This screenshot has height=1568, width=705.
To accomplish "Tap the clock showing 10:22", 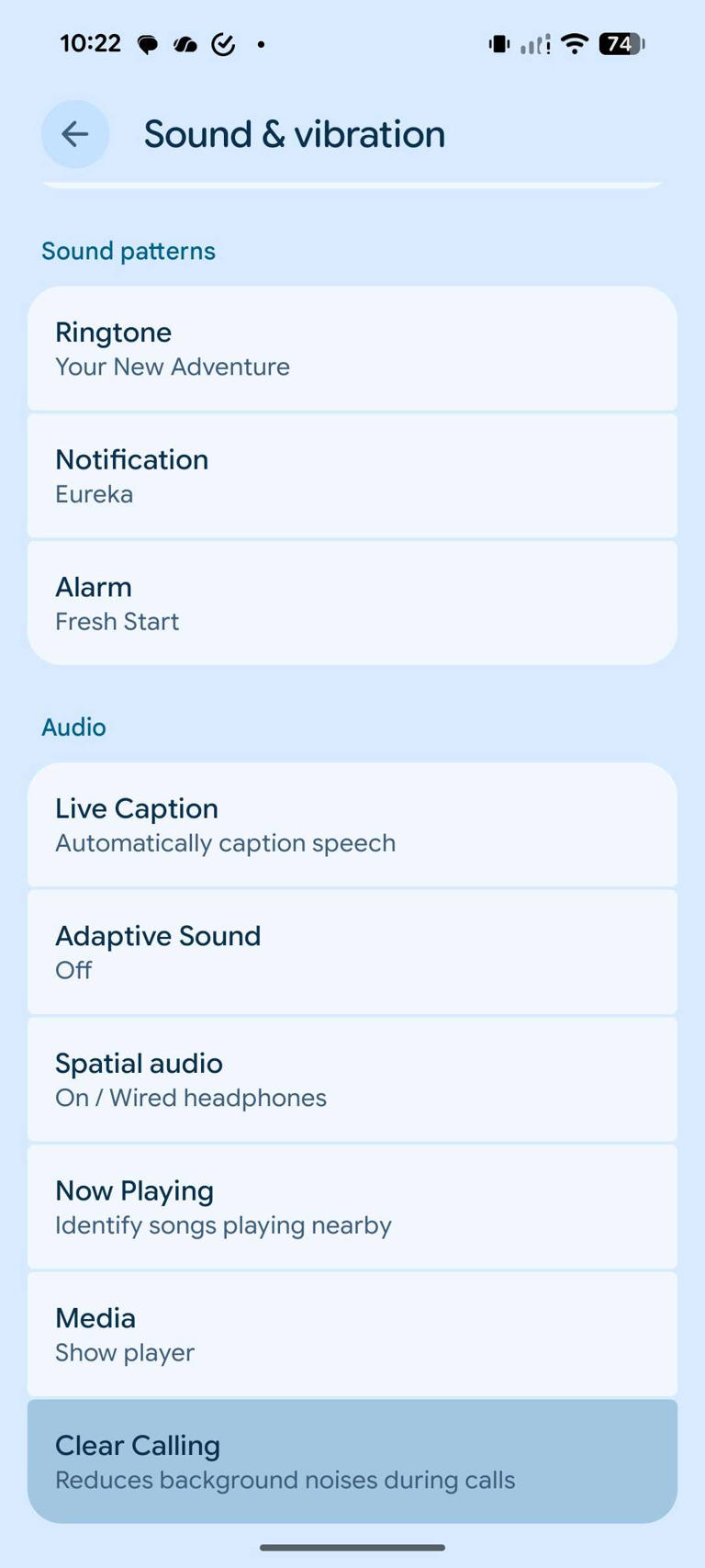I will coord(89,42).
